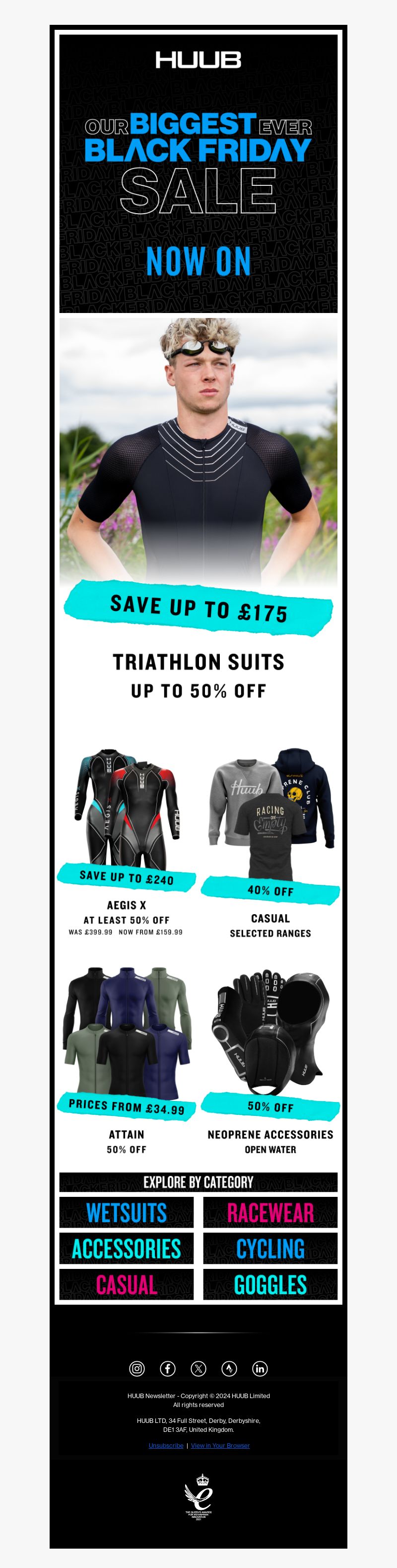Visit the HUUB Facebook page
Screen dimensions: 397x1568
pyautogui.click(x=168, y=1369)
